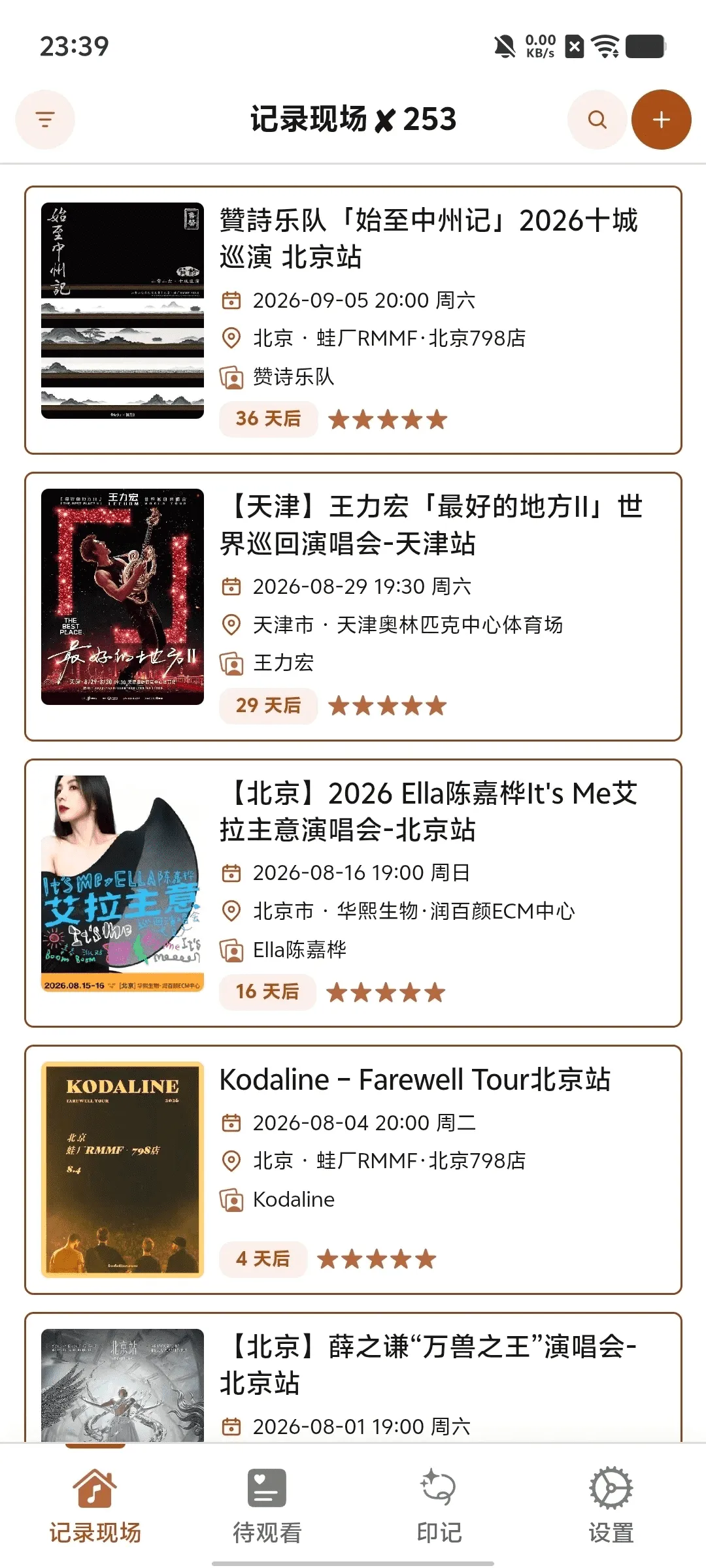706x1568 pixels.
Task: Open the 赞诗乐队 始至中州记 北京站 card
Action: click(353, 320)
